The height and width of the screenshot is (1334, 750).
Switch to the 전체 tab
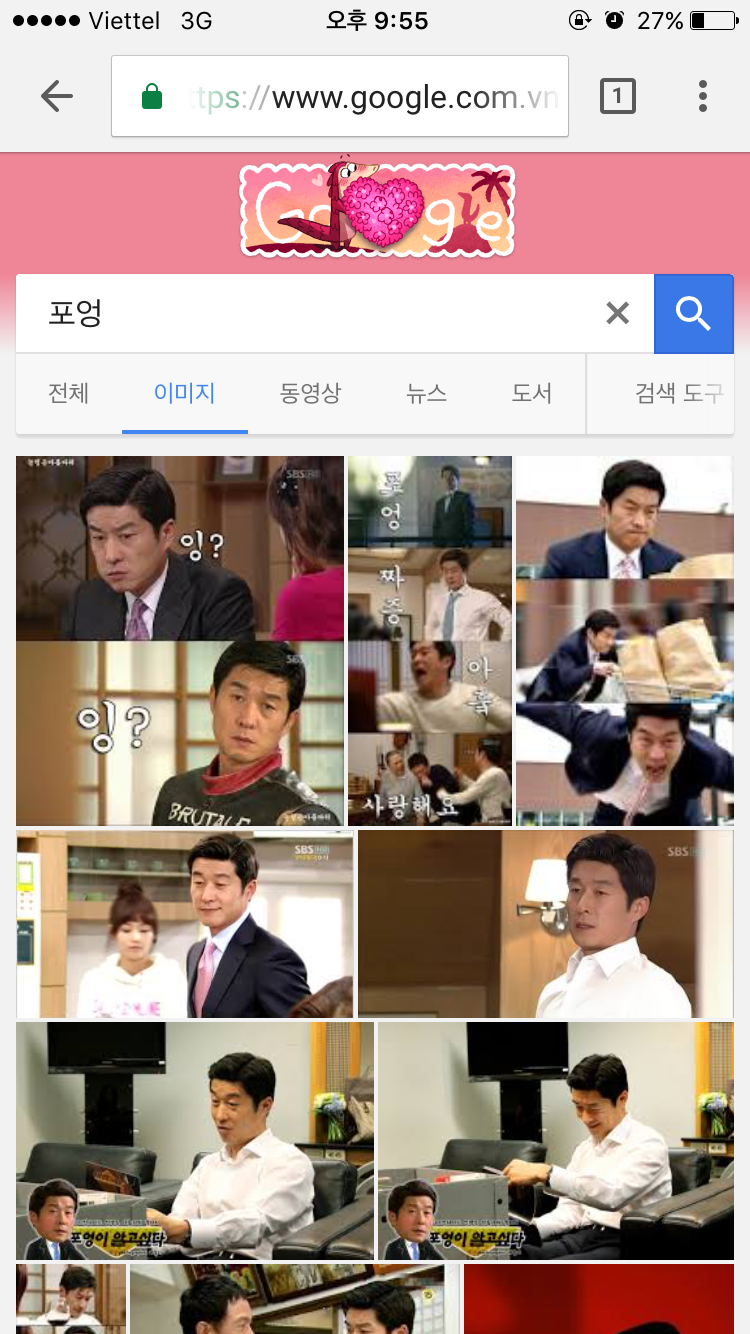coord(68,393)
